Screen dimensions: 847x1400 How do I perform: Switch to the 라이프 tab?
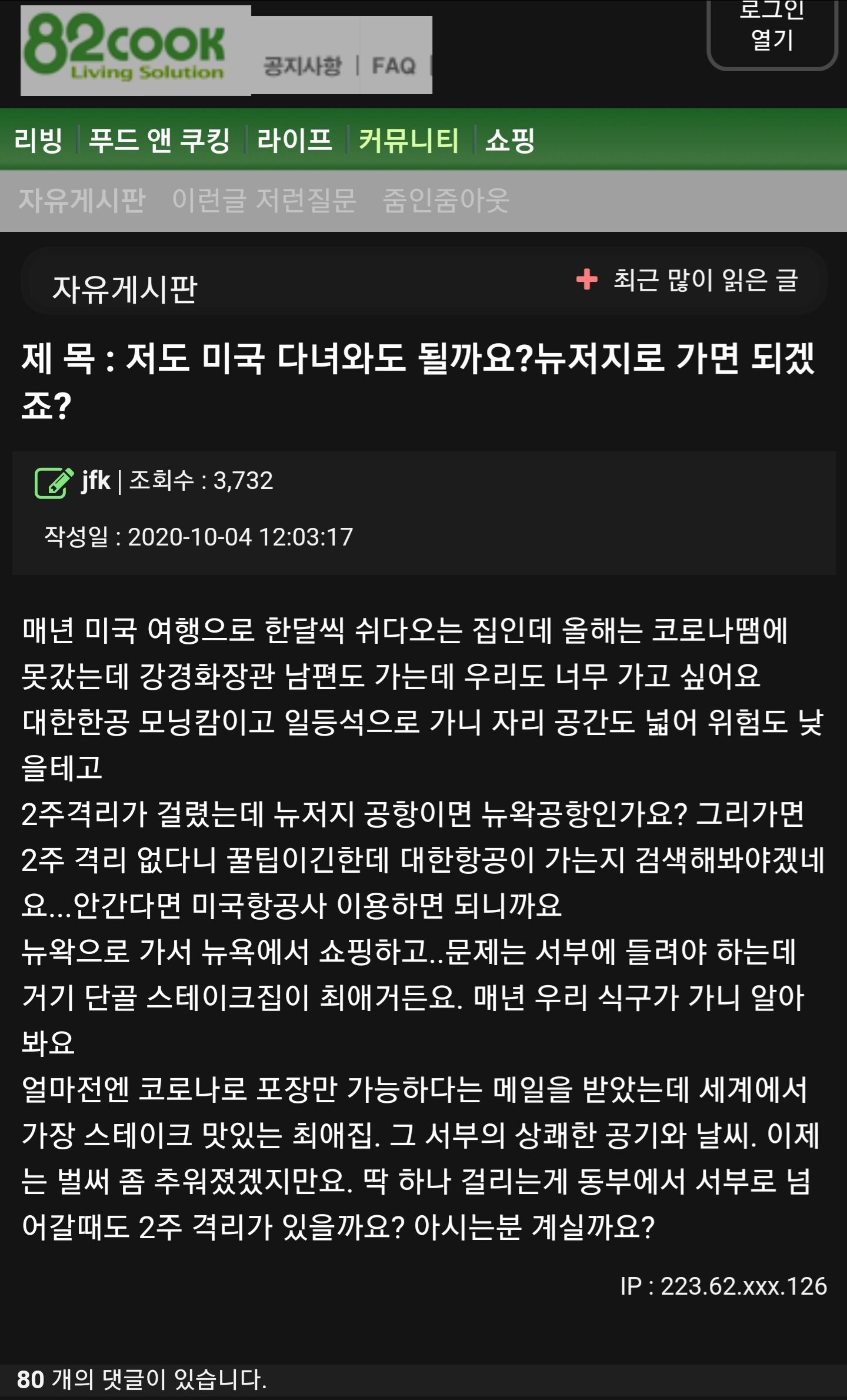point(294,141)
